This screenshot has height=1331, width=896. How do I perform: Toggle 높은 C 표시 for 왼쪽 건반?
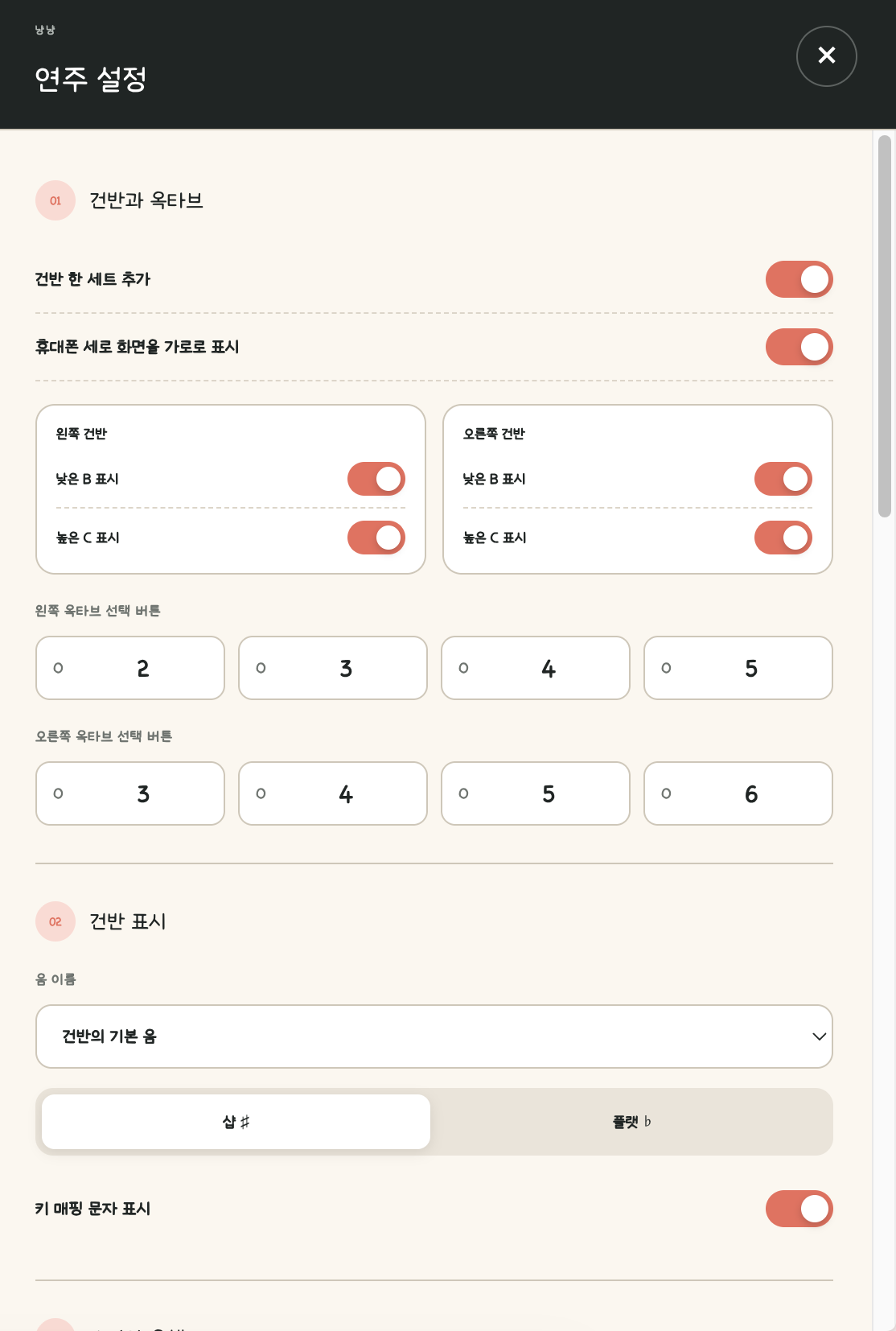(376, 538)
